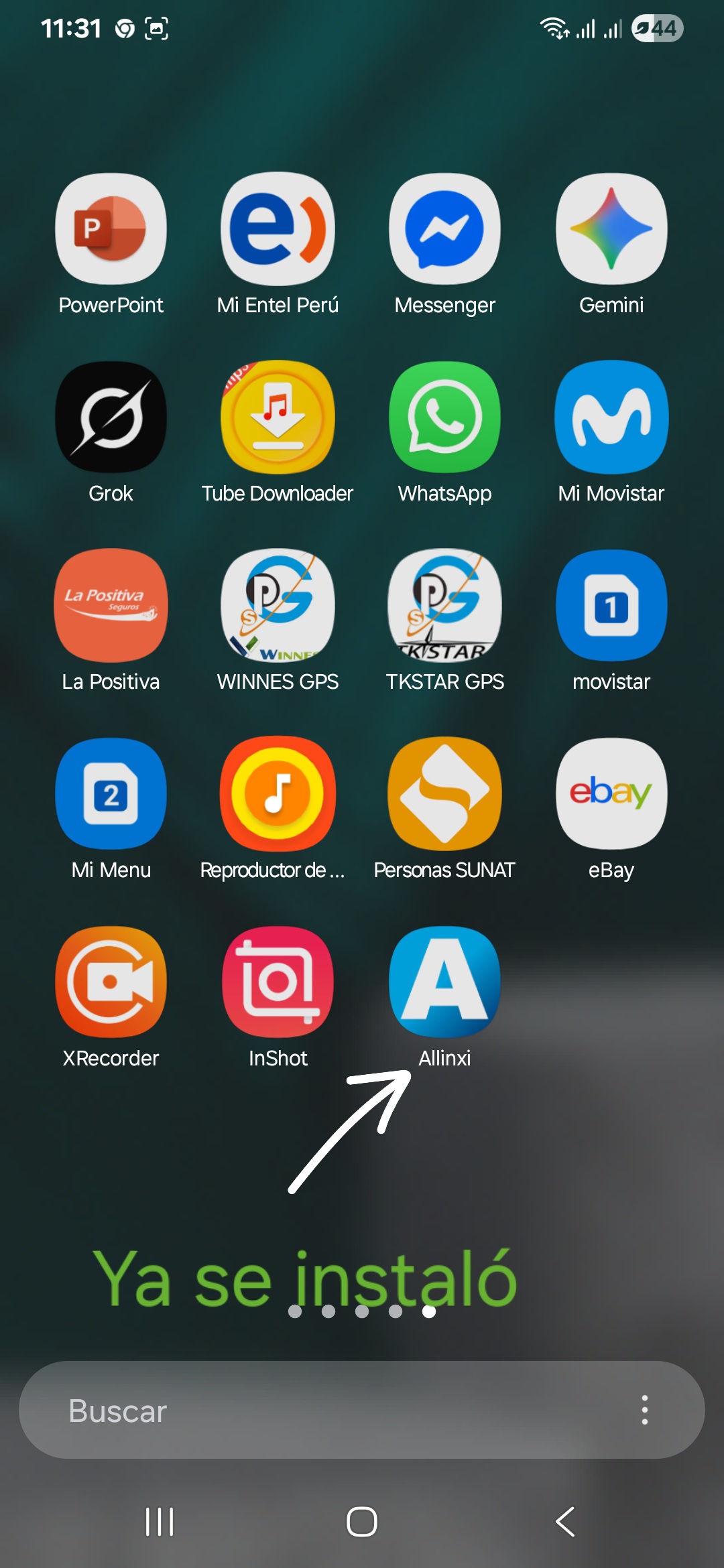This screenshot has width=724, height=1568.
Task: Open the movistar SIM 1 app
Action: tap(611, 606)
